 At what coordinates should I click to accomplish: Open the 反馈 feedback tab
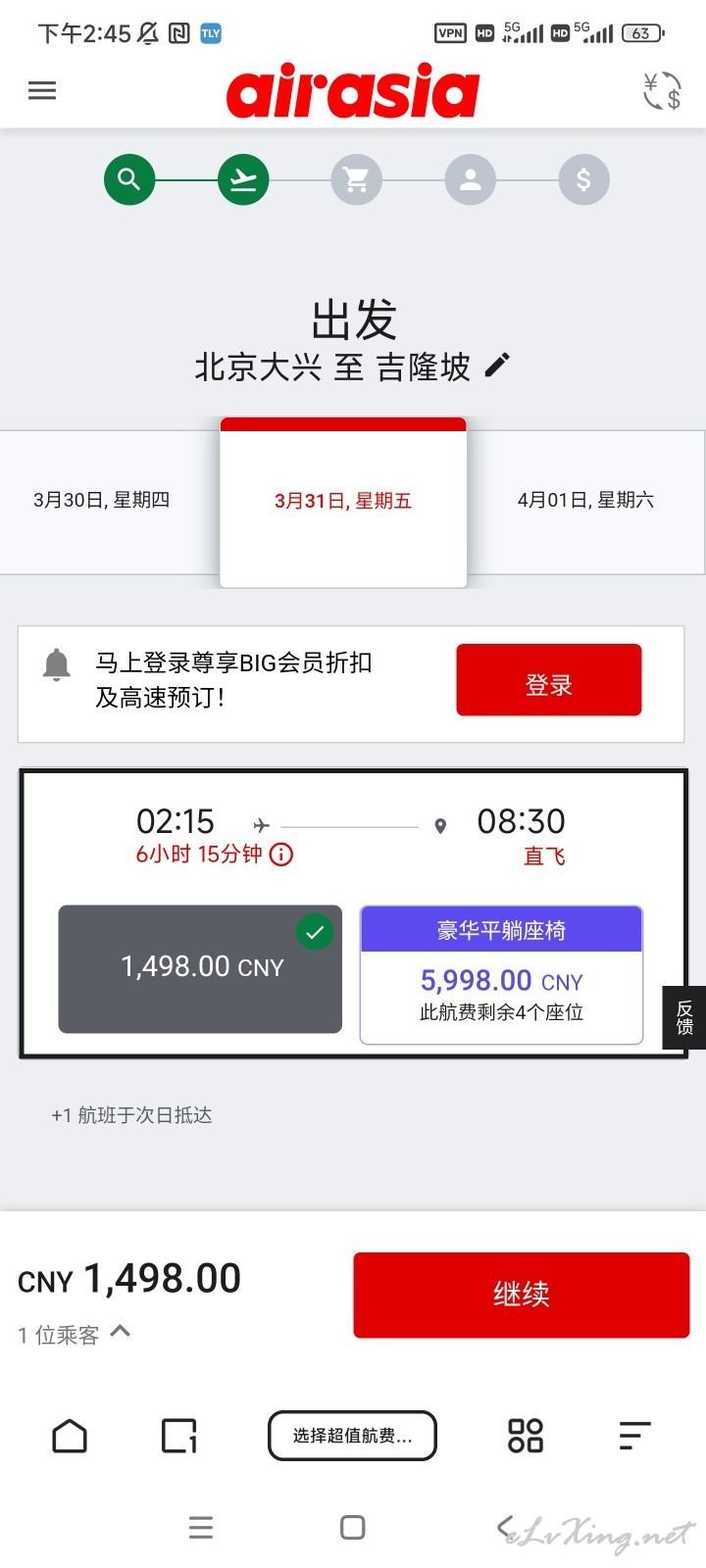tap(684, 1017)
